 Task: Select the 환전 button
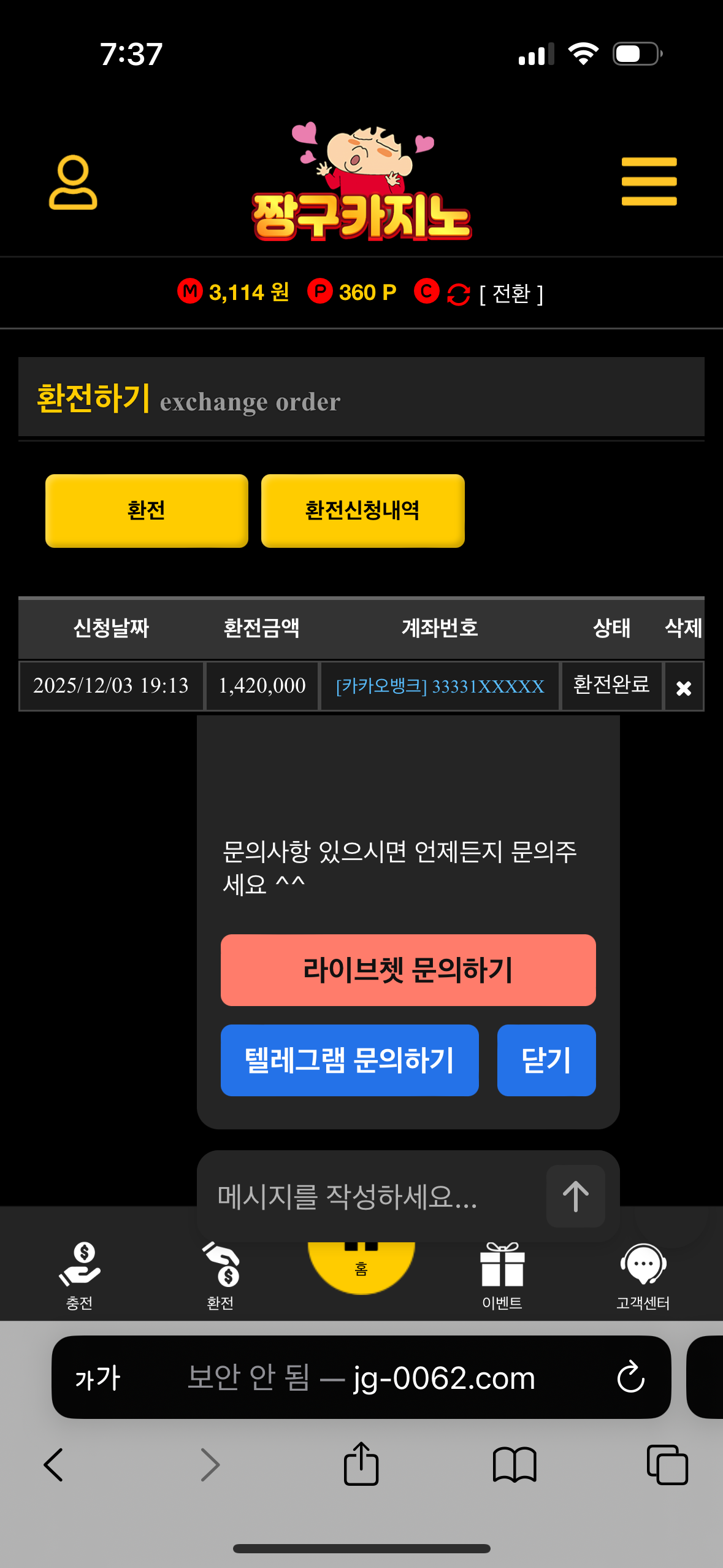click(x=147, y=510)
